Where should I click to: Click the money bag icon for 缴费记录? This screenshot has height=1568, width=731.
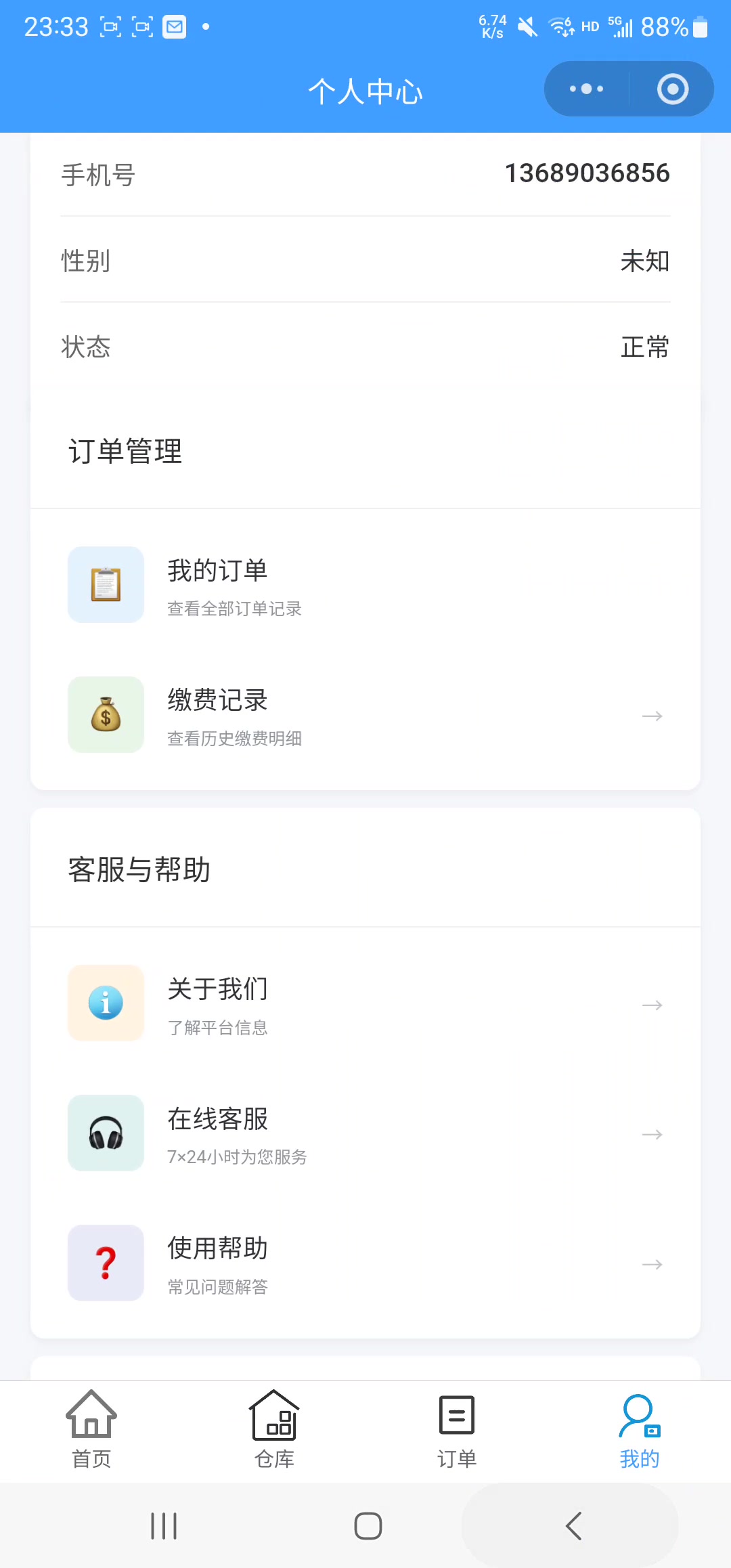(106, 715)
